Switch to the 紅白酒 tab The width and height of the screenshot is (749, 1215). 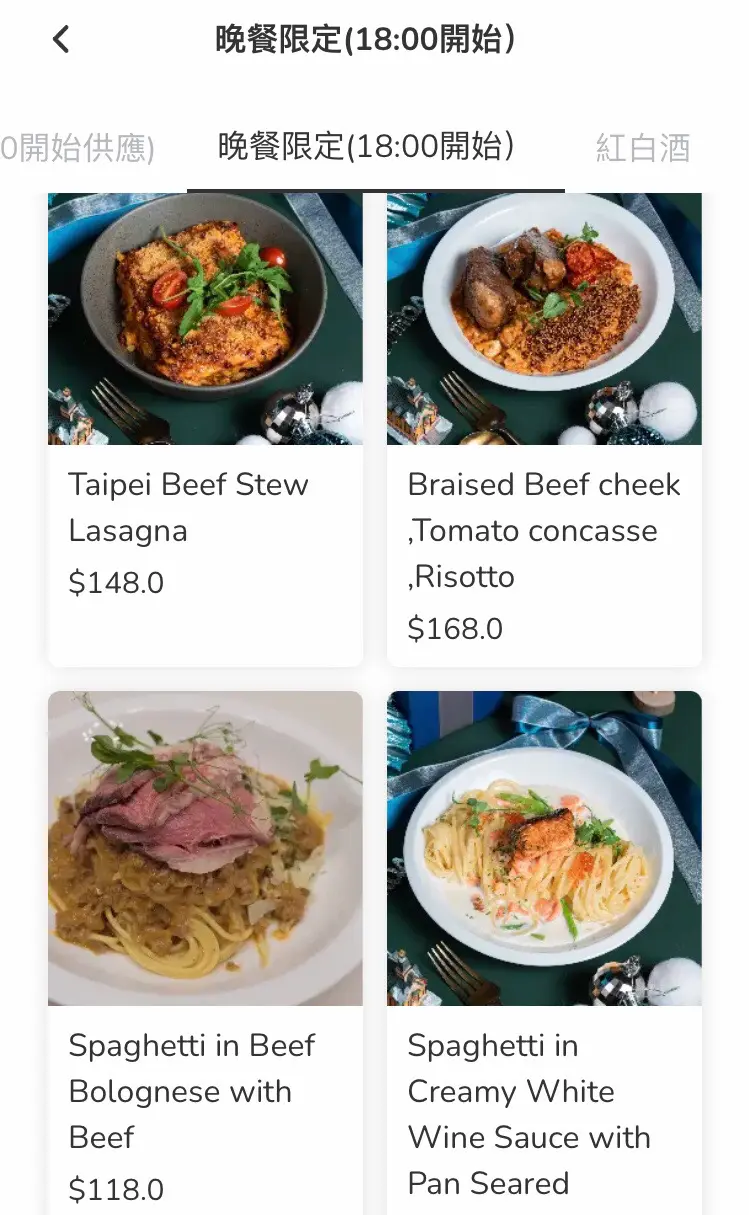click(643, 148)
